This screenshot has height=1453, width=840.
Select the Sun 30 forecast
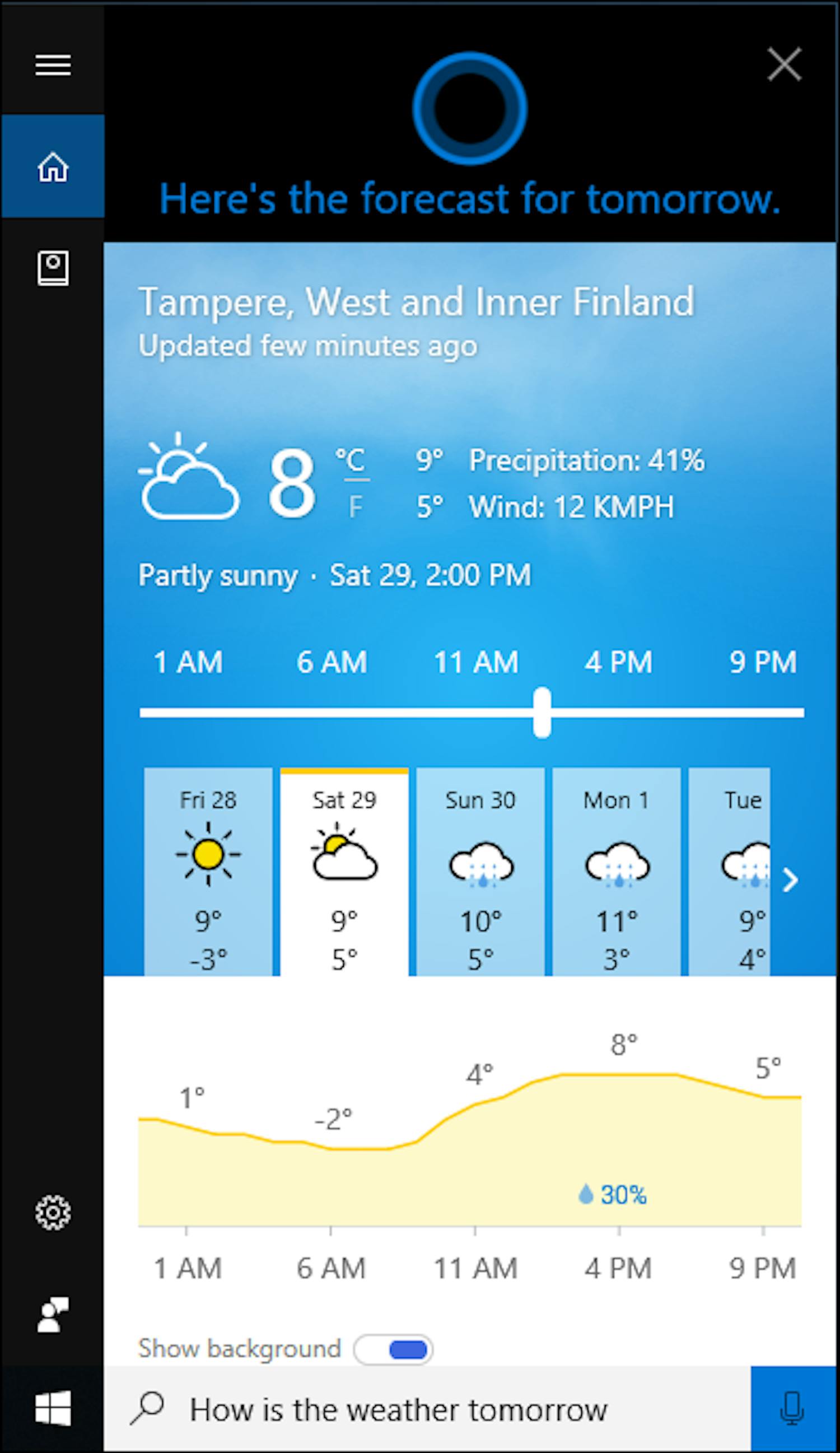pos(480,870)
